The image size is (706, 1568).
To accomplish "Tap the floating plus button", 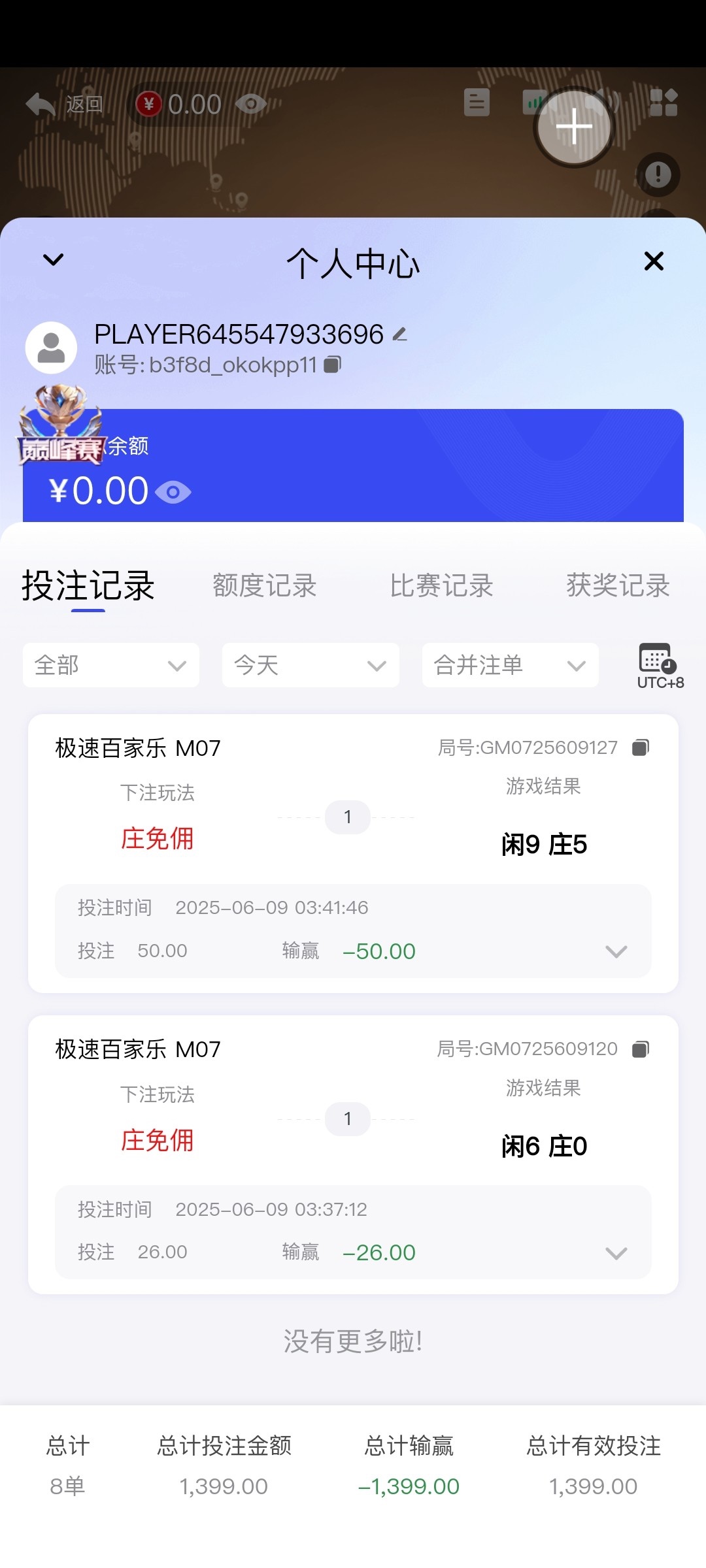I will [x=574, y=127].
